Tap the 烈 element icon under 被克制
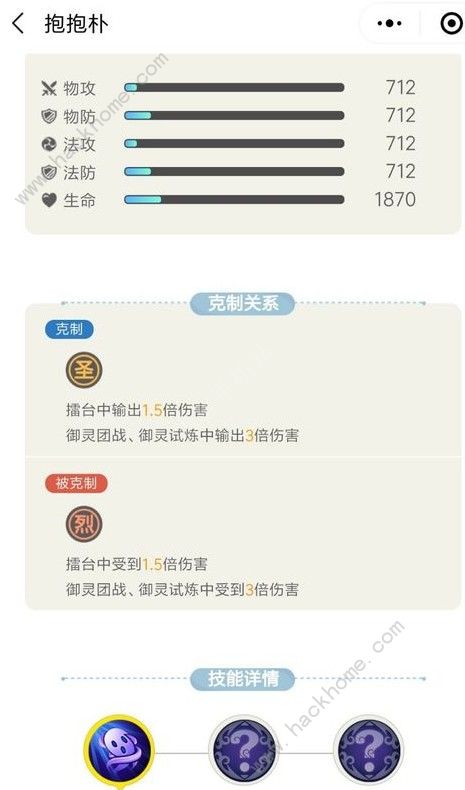The height and width of the screenshot is (790, 465). coord(84,524)
